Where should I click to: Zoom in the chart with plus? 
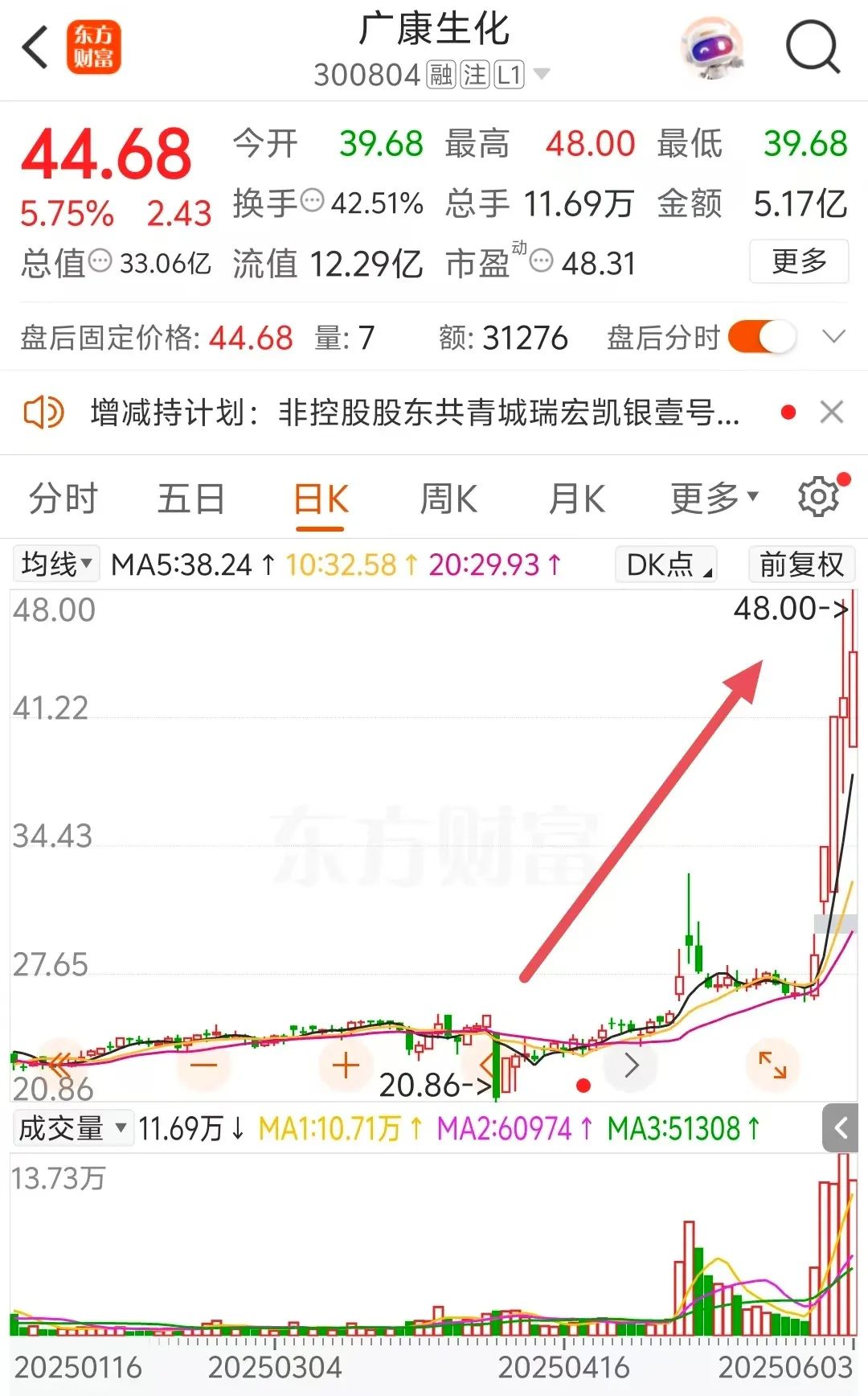coord(346,1065)
